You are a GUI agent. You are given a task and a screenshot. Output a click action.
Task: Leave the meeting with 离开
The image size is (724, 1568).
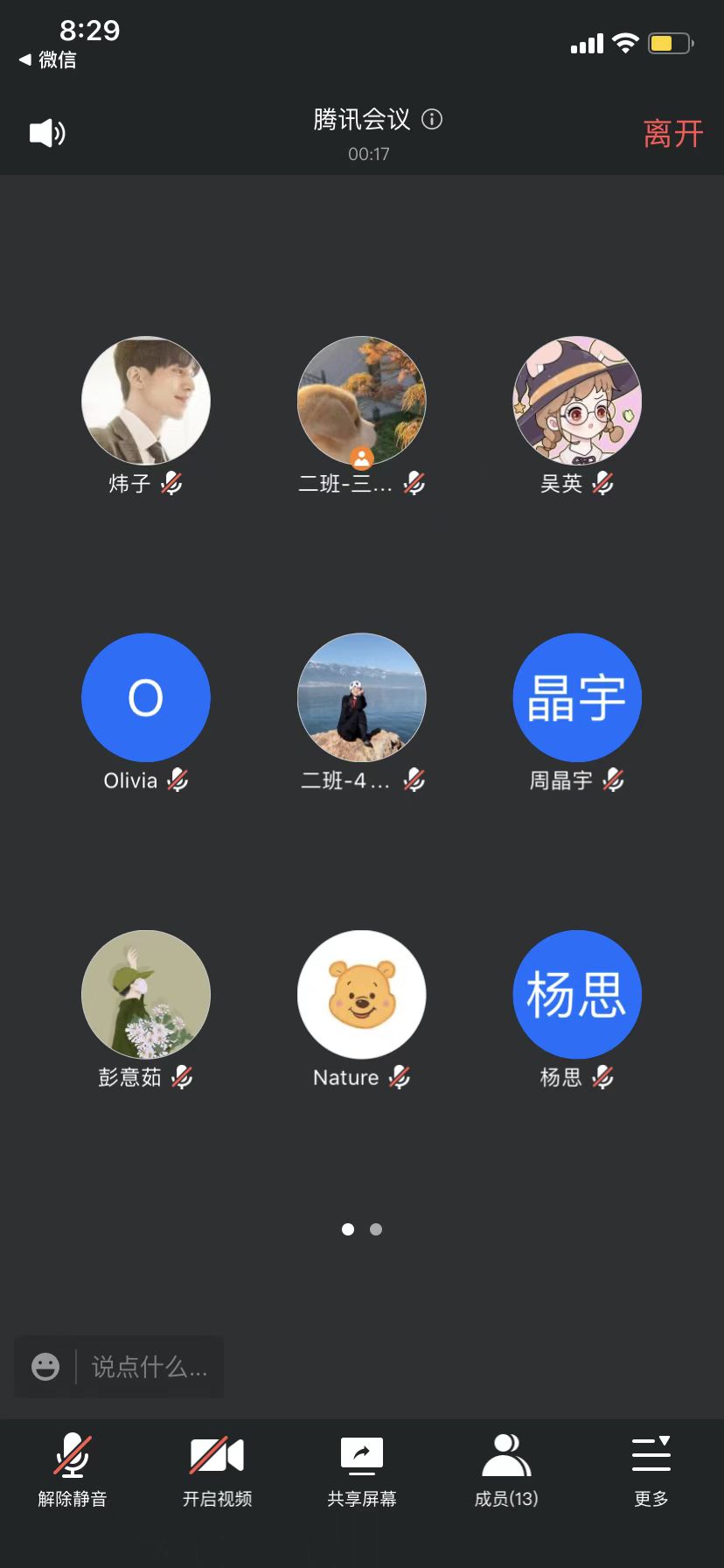(672, 134)
